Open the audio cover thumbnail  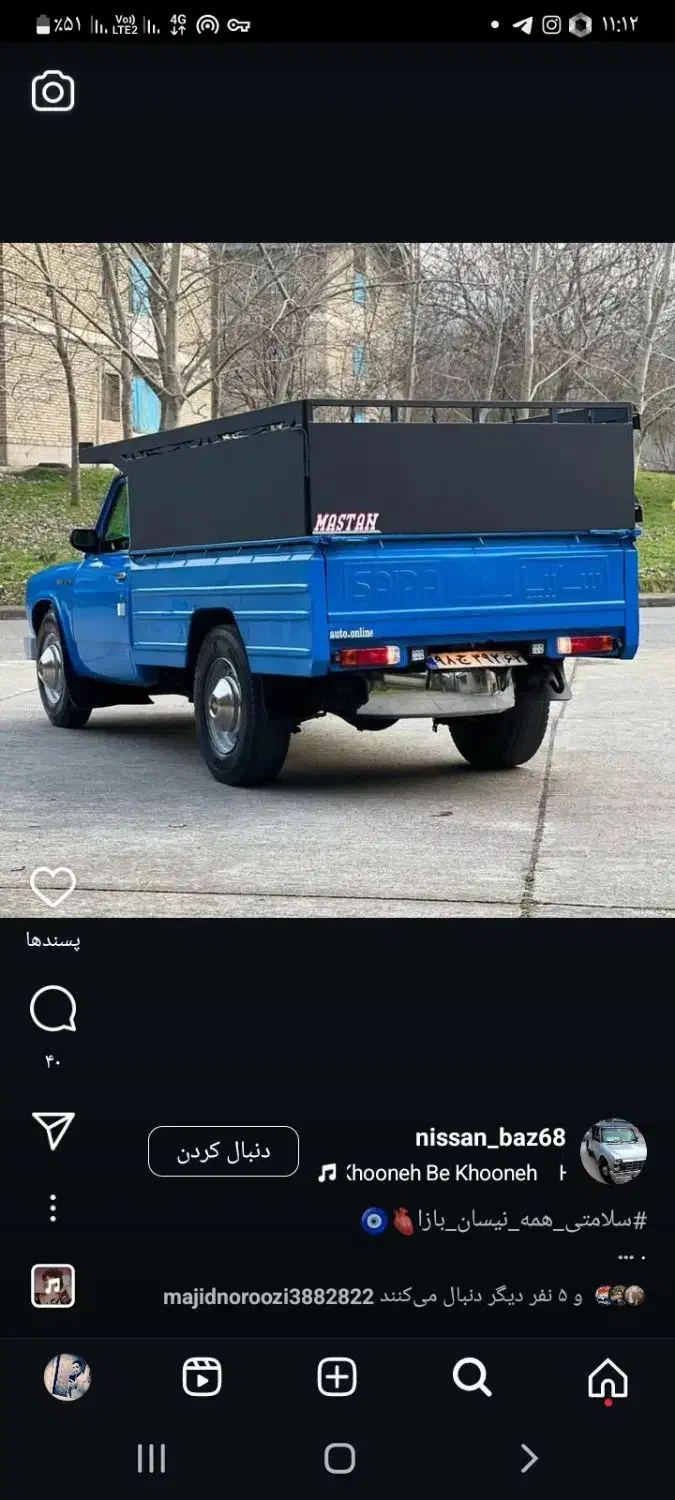[53, 1286]
